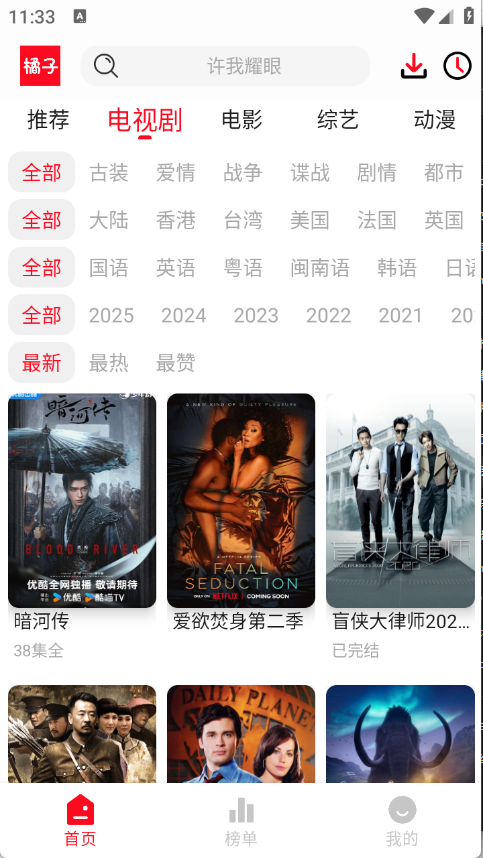483x858 pixels.
Task: Sort by 最赞
Action: 176,363
